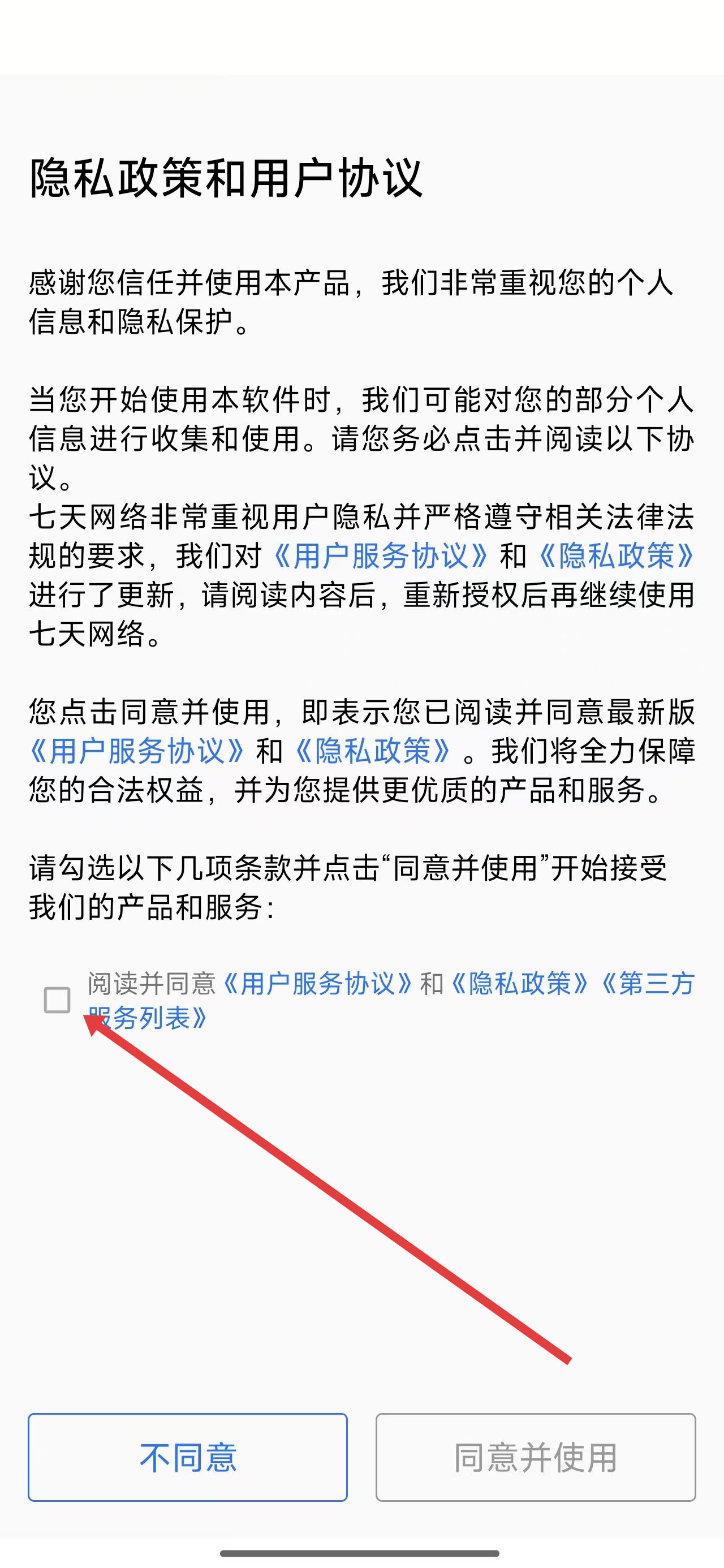This screenshot has width=724, height=1568.
Task: Open 《隐私政策》 link beside the checkbox
Action: pos(519,984)
